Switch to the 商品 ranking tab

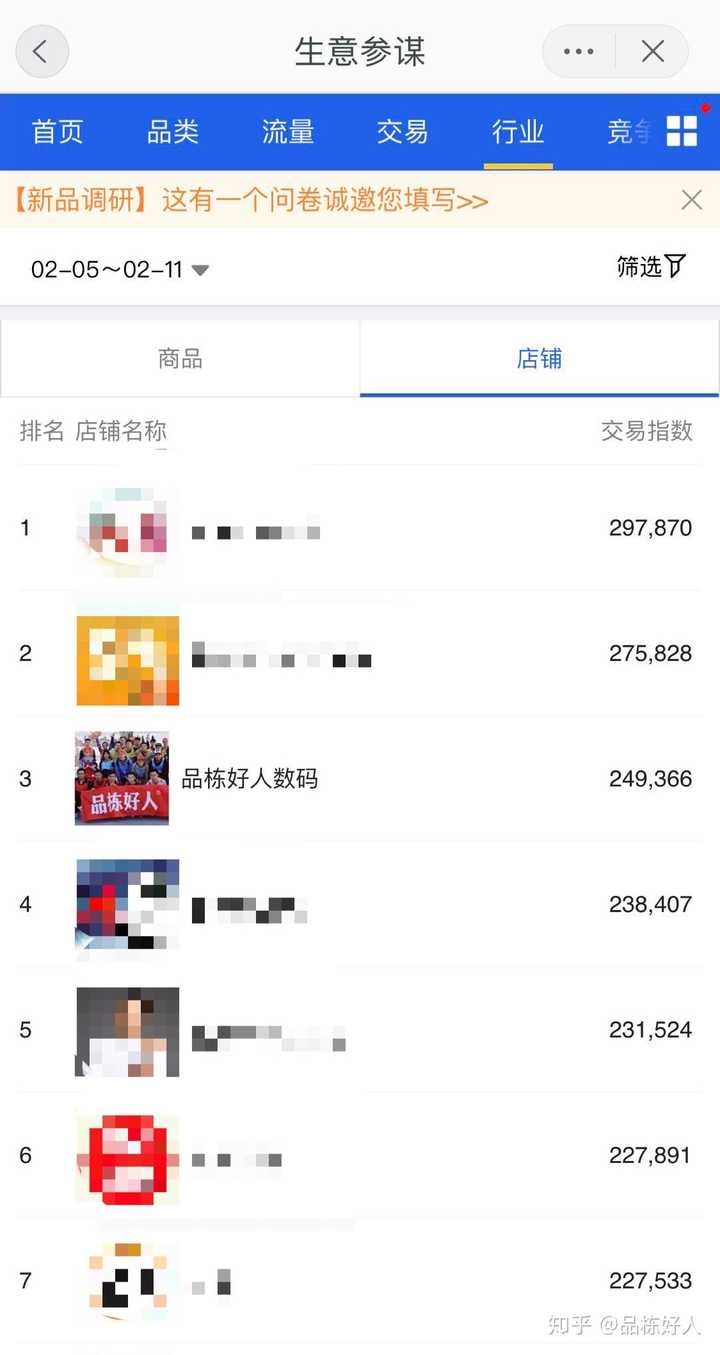(180, 358)
